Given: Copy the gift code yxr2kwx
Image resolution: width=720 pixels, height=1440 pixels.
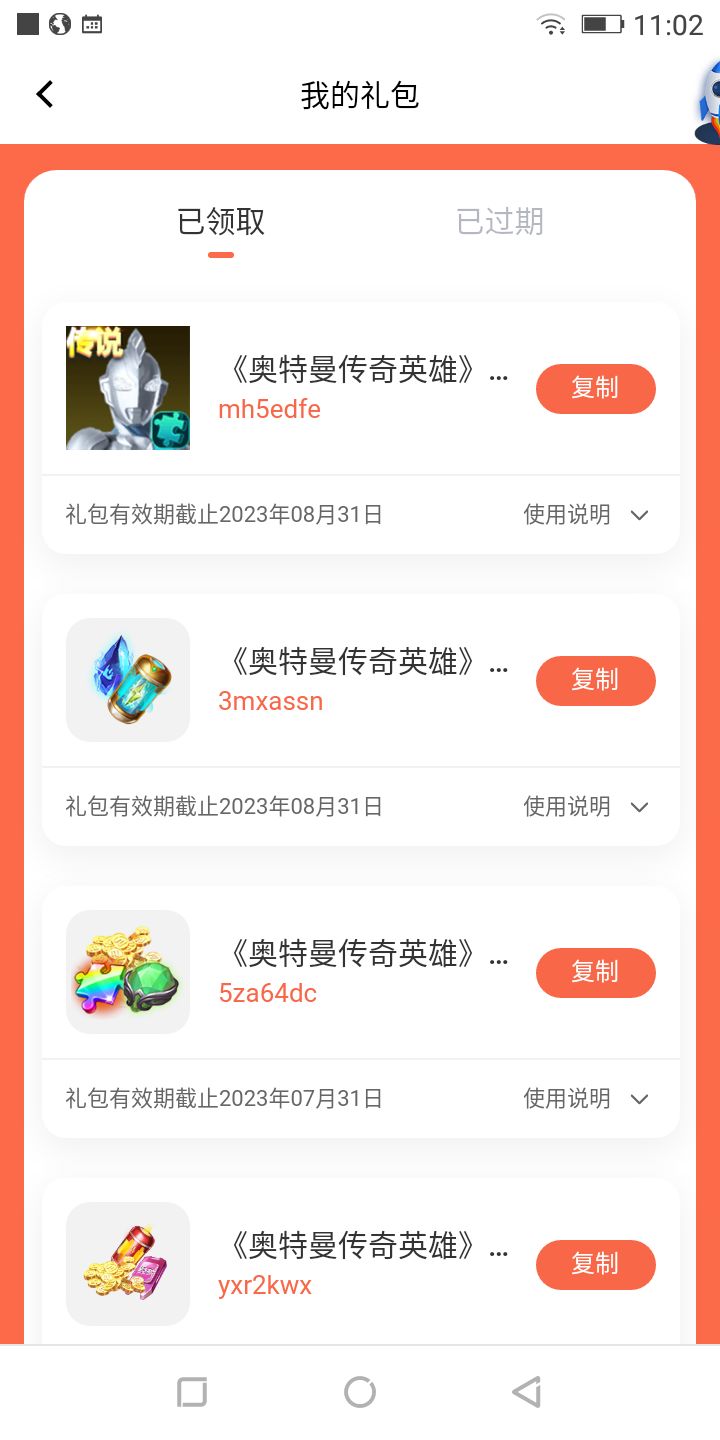Looking at the screenshot, I should 595,1265.
